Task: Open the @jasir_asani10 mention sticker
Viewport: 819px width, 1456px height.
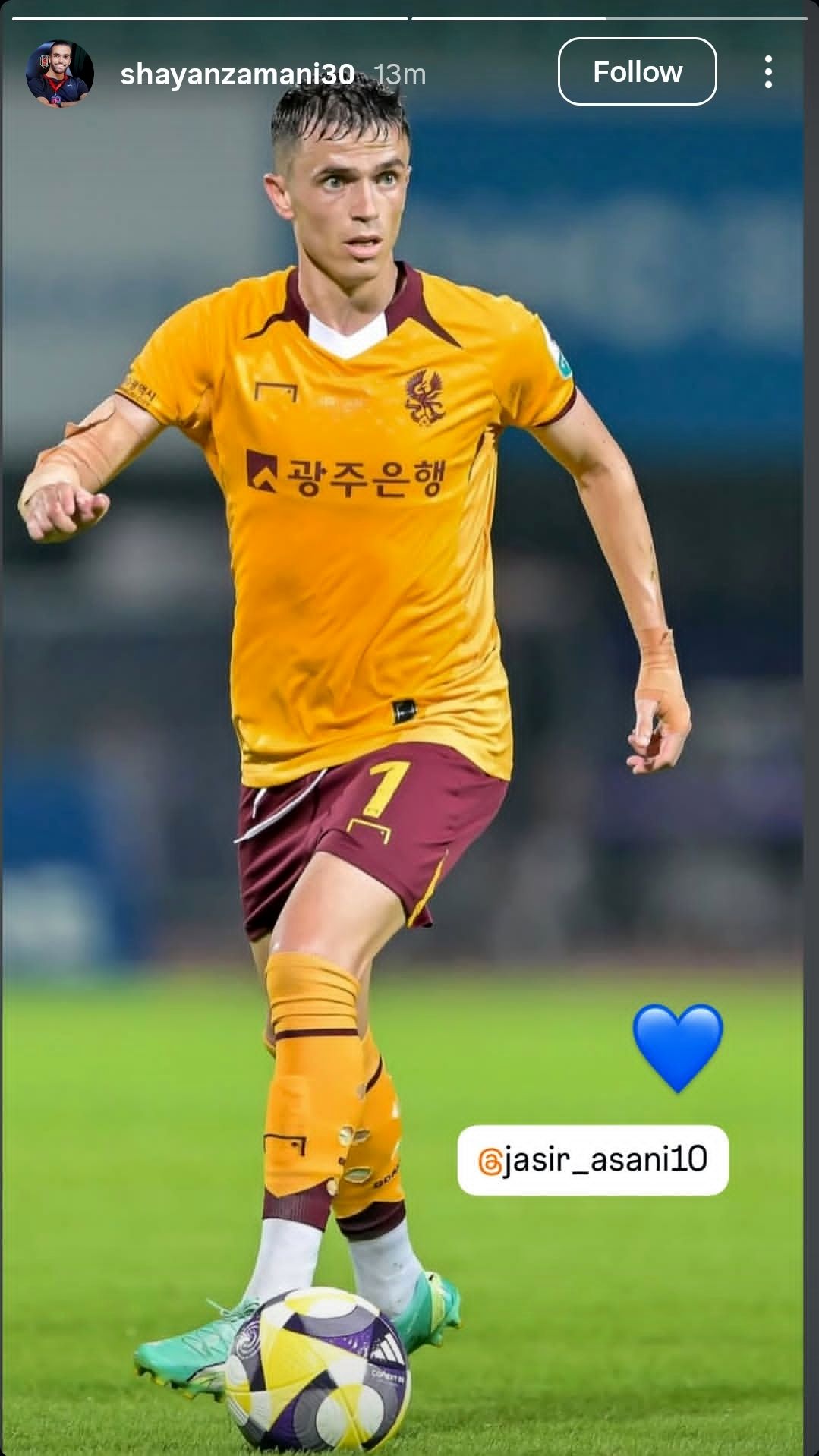Action: pos(592,1159)
